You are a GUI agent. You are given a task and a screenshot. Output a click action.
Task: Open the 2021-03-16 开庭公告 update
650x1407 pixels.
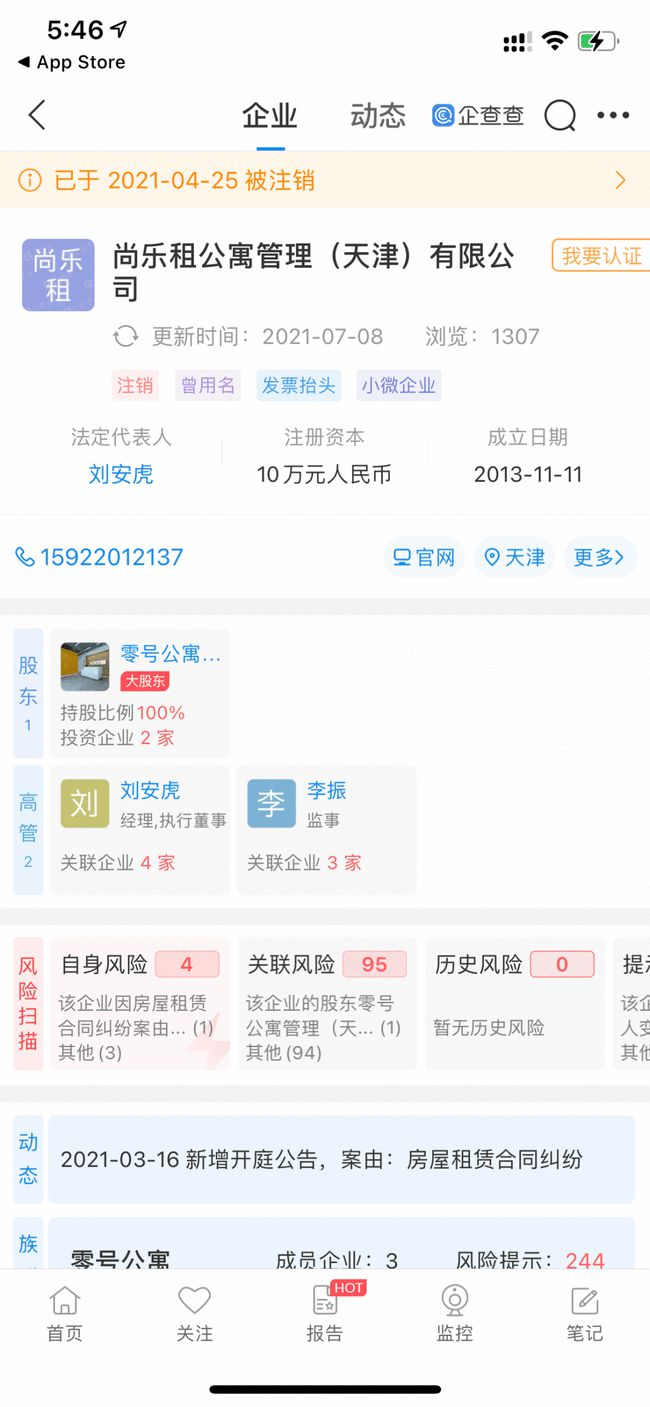coord(341,1160)
